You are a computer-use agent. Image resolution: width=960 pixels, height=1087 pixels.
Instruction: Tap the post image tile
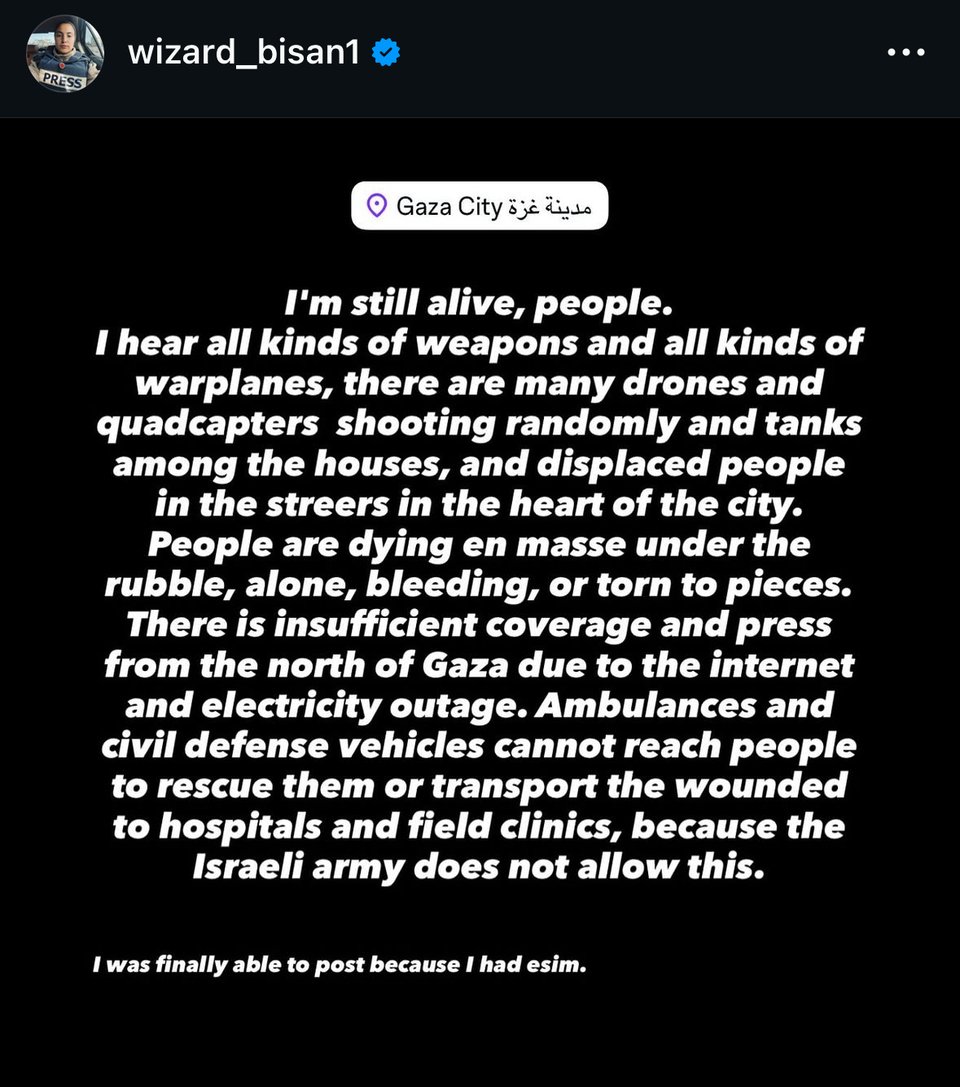pos(480,600)
